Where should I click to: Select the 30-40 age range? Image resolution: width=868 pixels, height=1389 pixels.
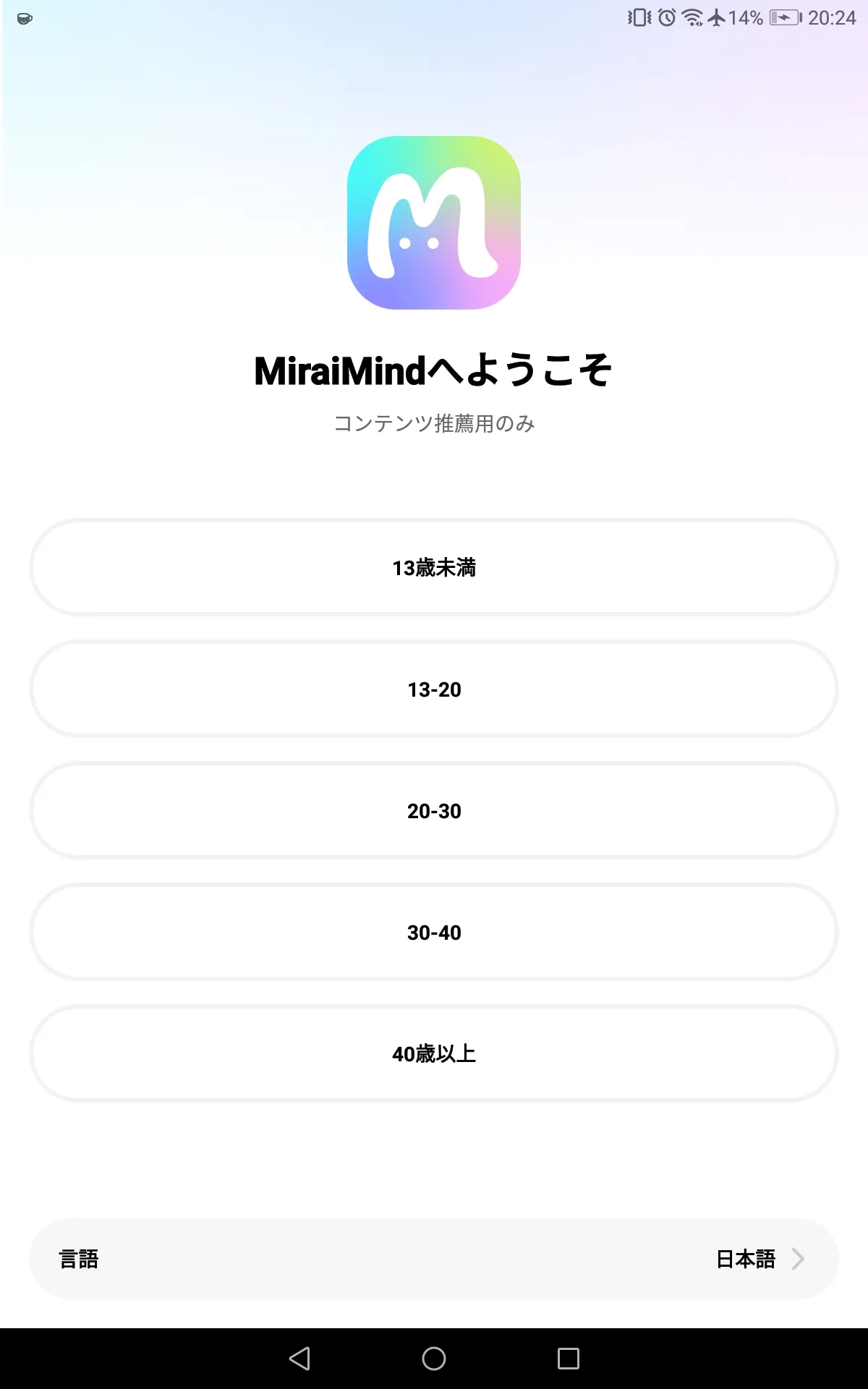[x=434, y=933]
